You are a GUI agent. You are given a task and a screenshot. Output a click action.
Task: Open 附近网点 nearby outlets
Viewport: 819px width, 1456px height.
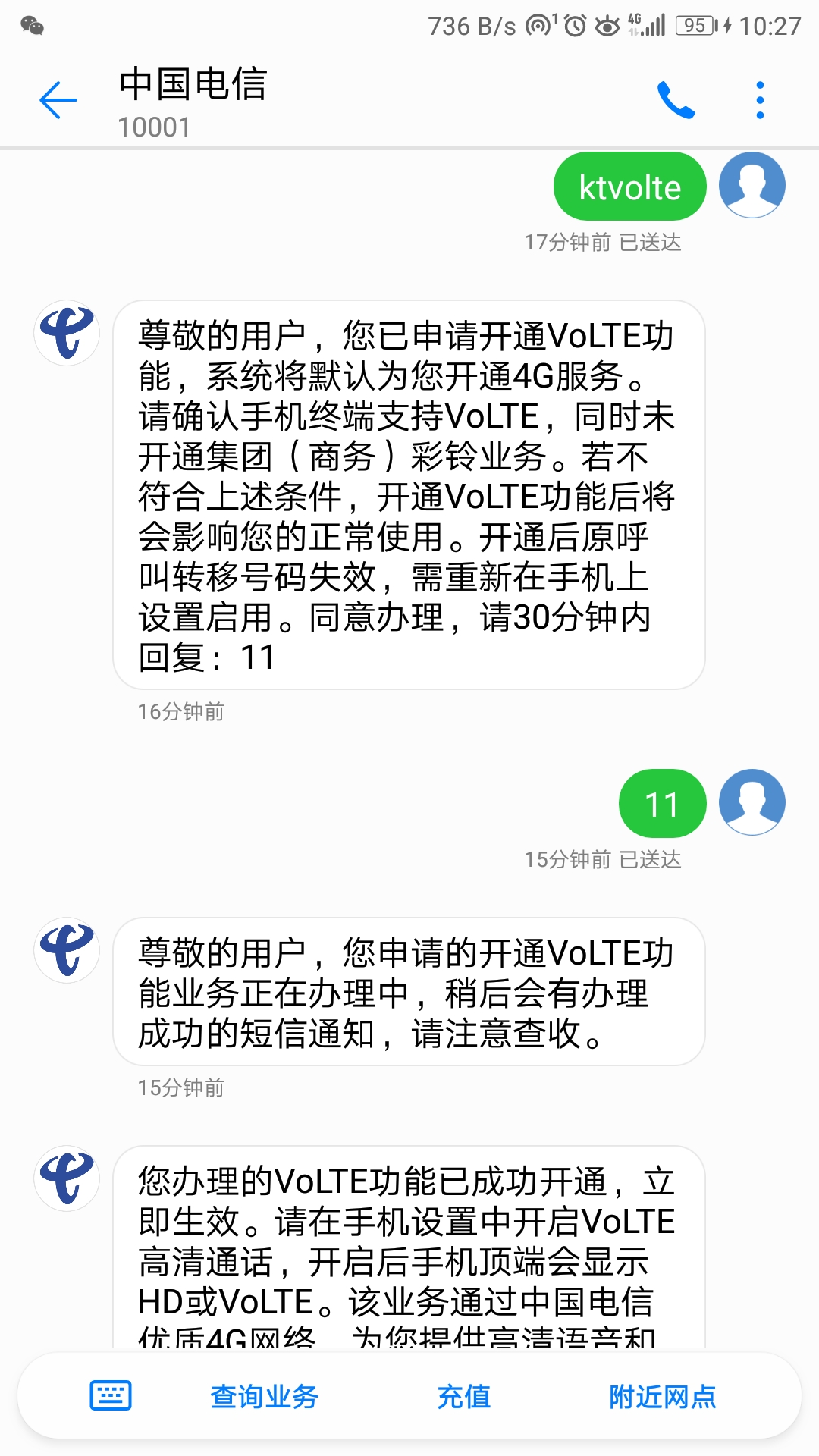pos(663,1396)
